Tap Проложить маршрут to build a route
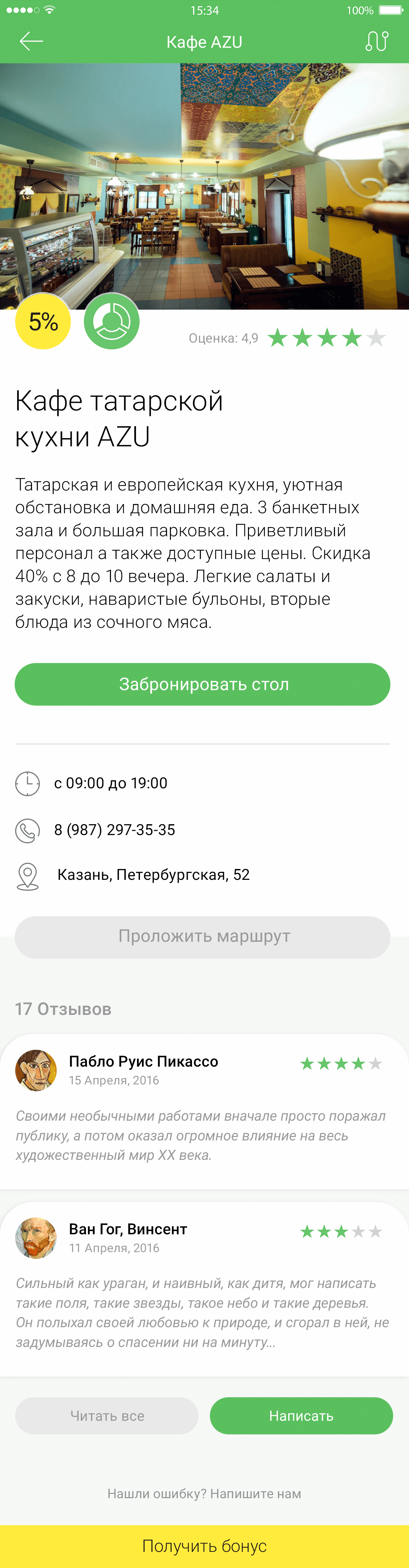The width and height of the screenshot is (409, 1568). click(x=202, y=937)
